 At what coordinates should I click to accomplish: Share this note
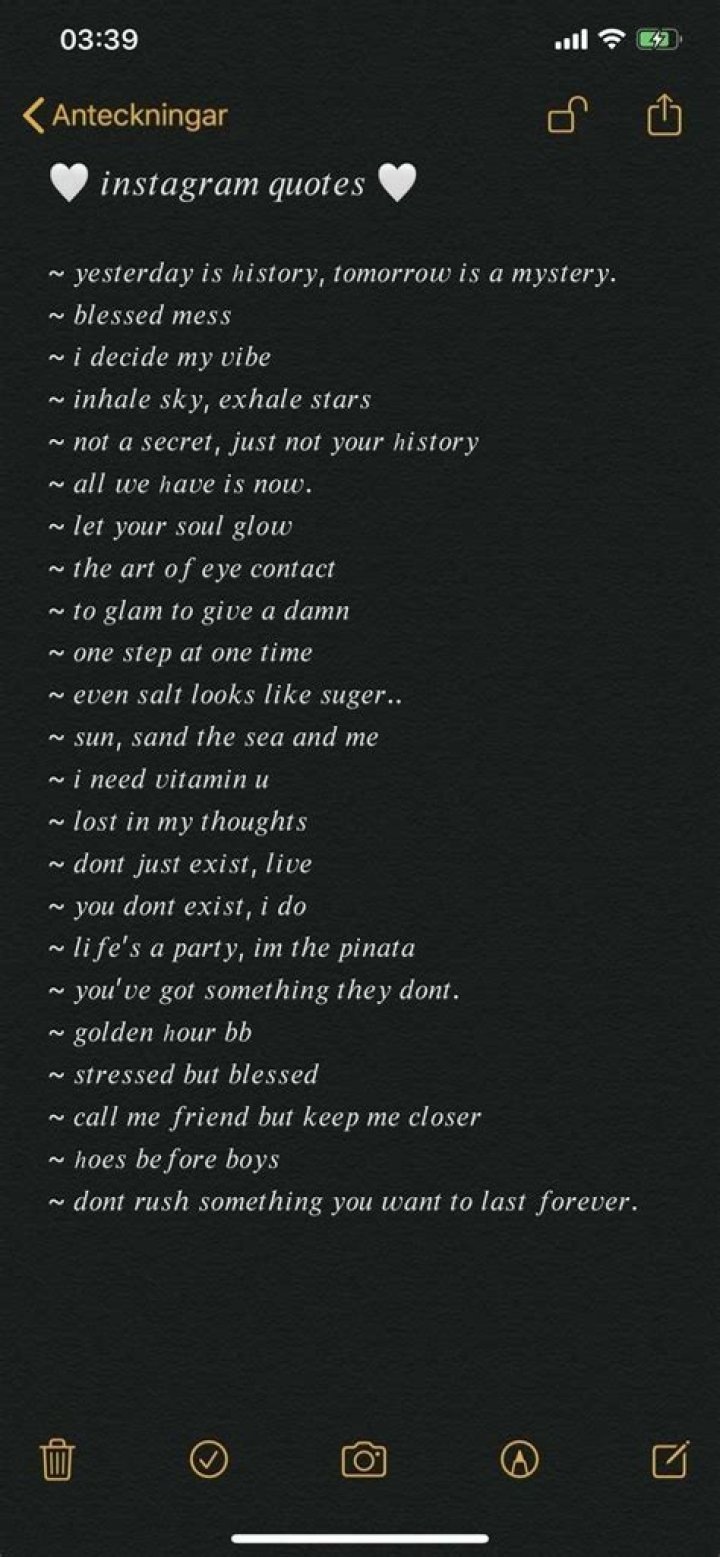[664, 116]
